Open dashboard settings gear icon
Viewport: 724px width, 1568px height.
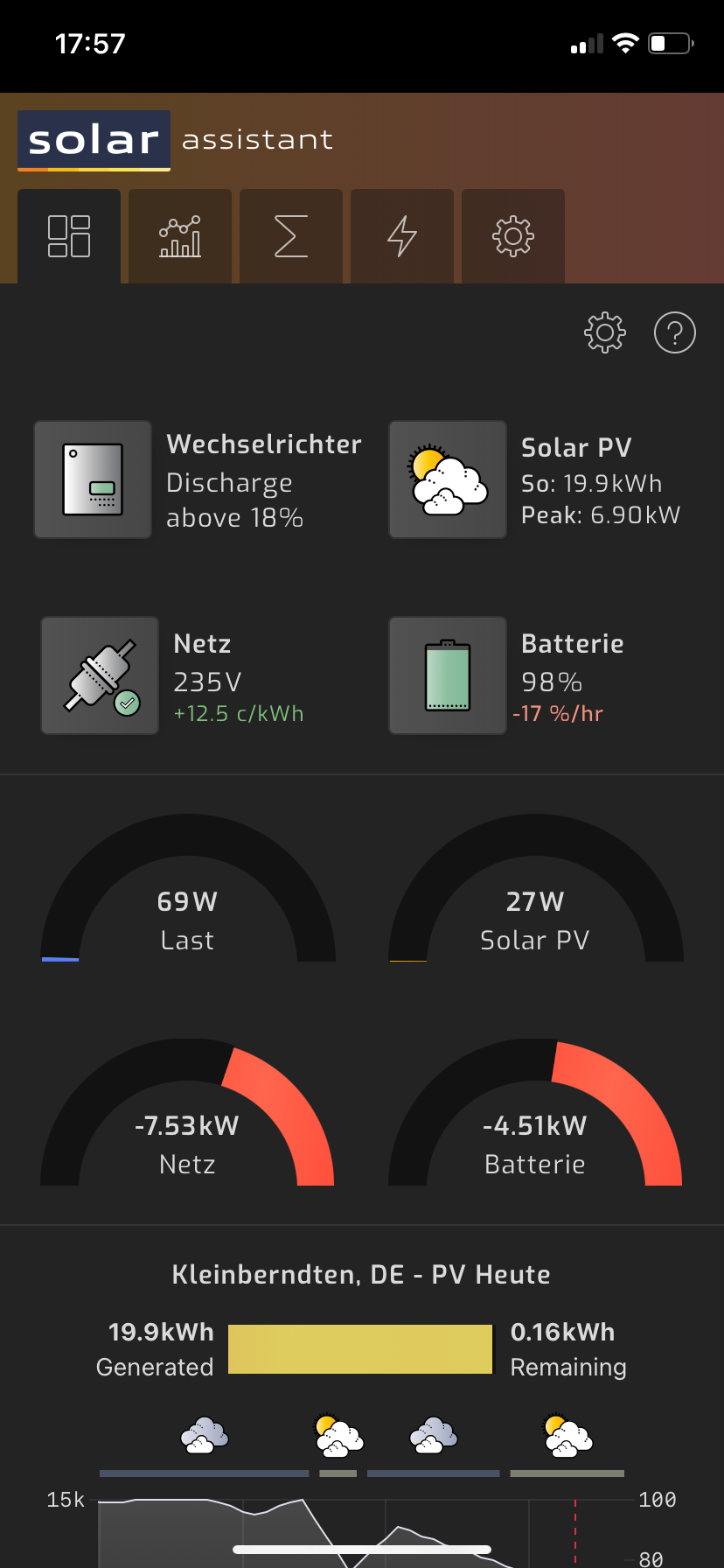point(605,332)
